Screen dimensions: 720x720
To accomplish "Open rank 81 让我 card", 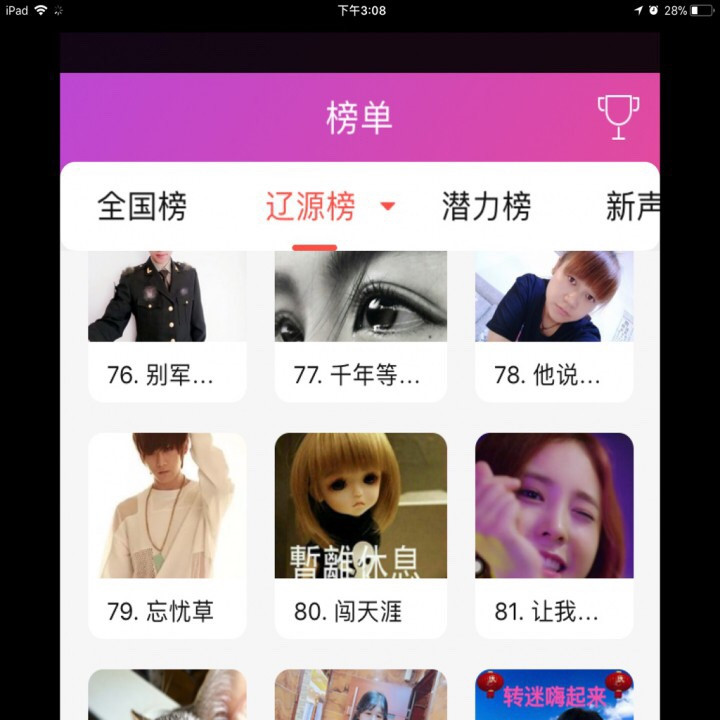I will (x=553, y=535).
